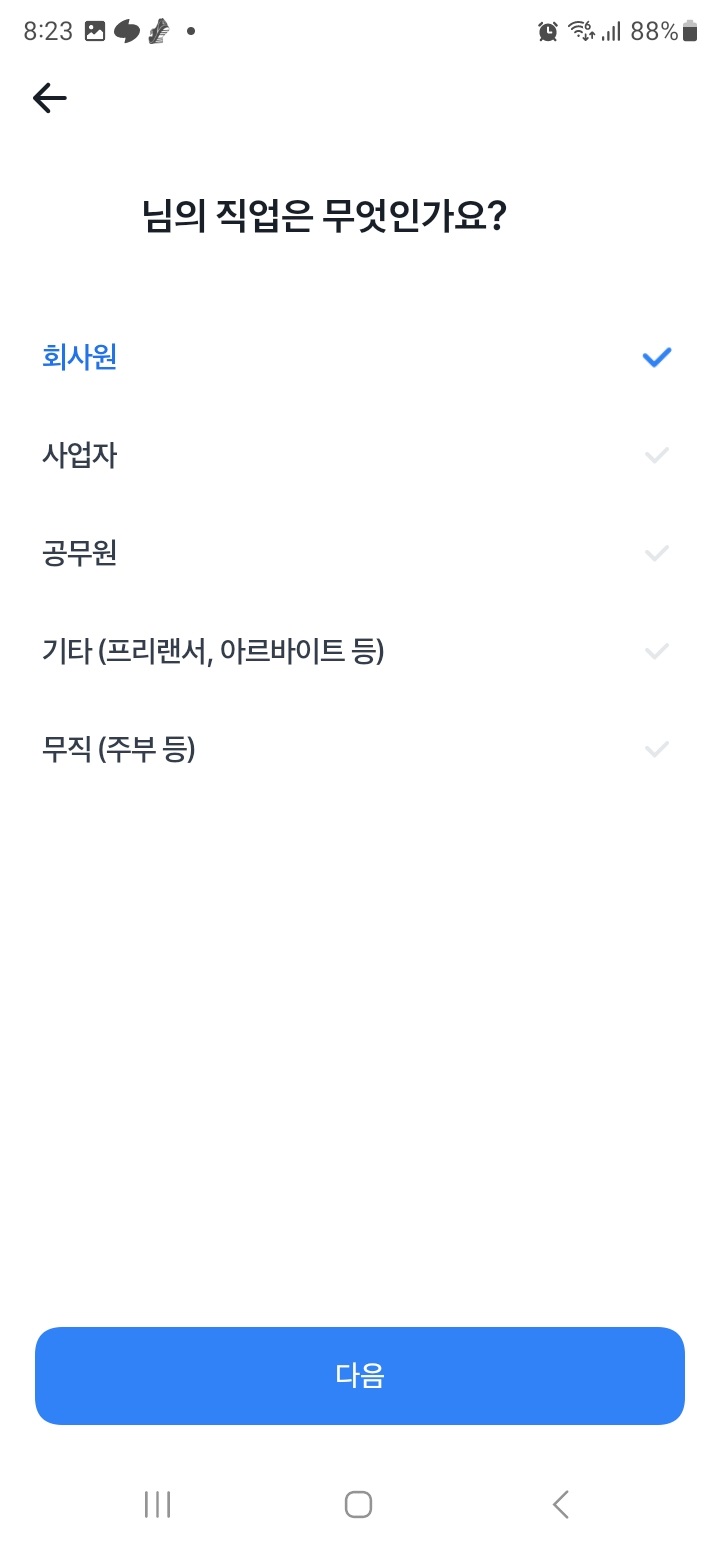720x1544 pixels.
Task: Tap the home button in navigation bar
Action: click(359, 1503)
